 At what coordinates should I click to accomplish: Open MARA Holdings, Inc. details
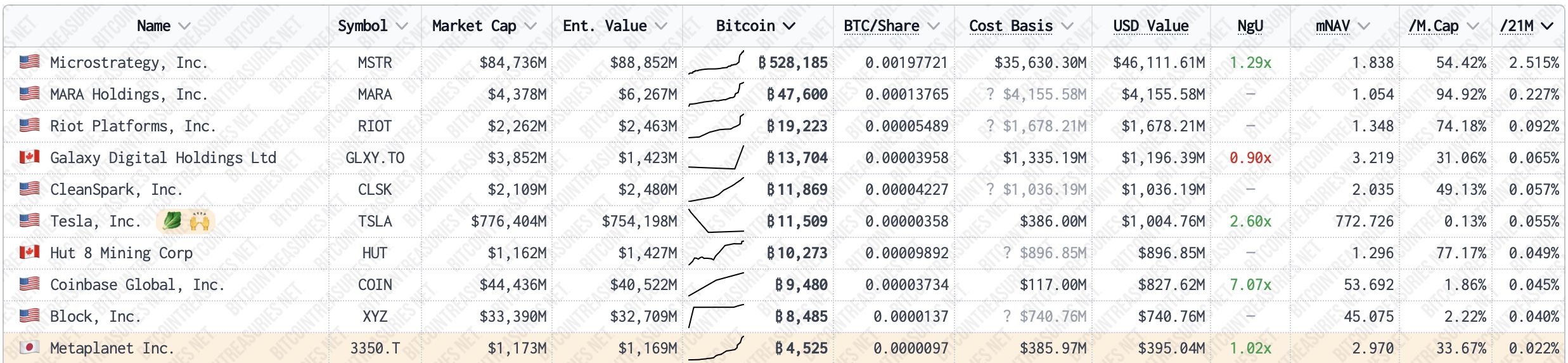coord(129,95)
